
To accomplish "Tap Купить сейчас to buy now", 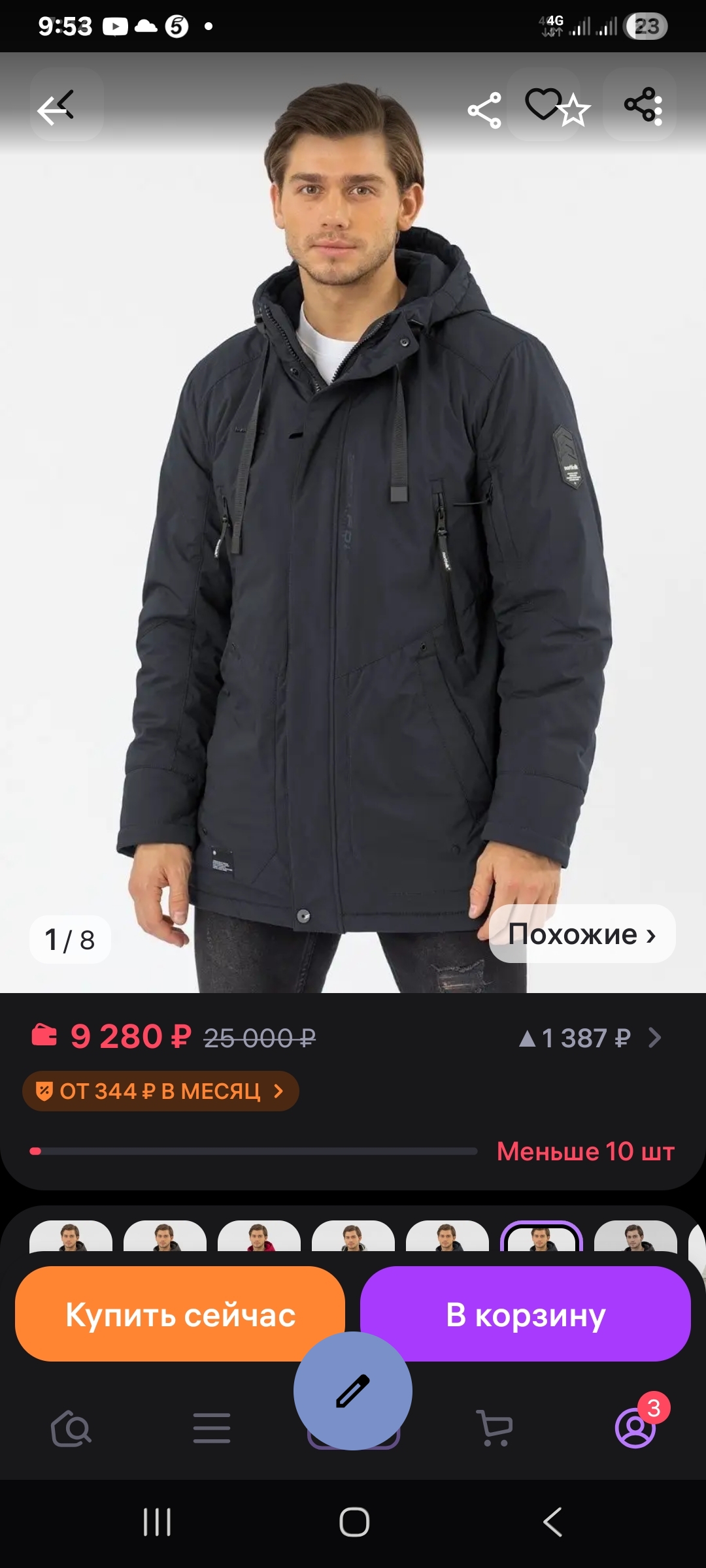I will (x=180, y=1315).
